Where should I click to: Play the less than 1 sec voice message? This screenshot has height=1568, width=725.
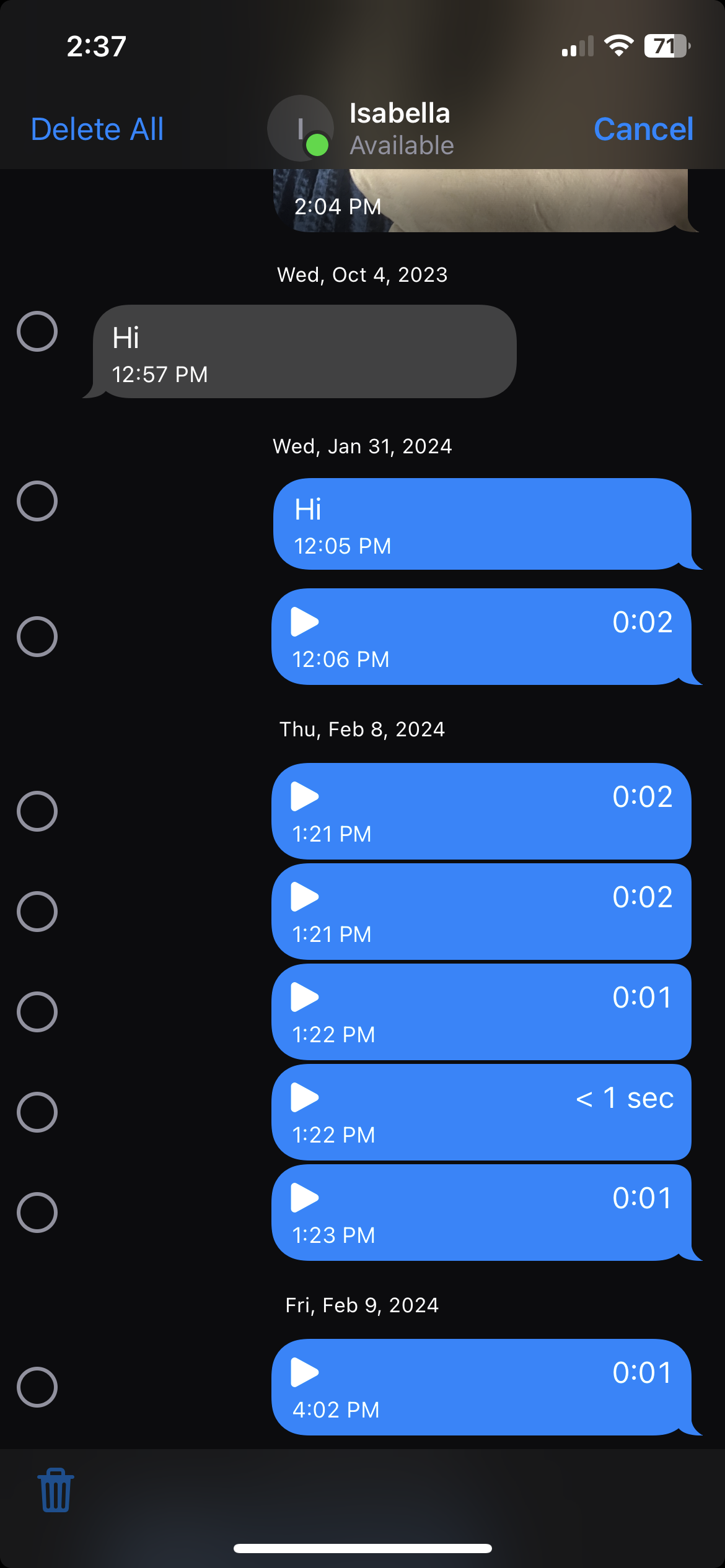pos(304,1097)
